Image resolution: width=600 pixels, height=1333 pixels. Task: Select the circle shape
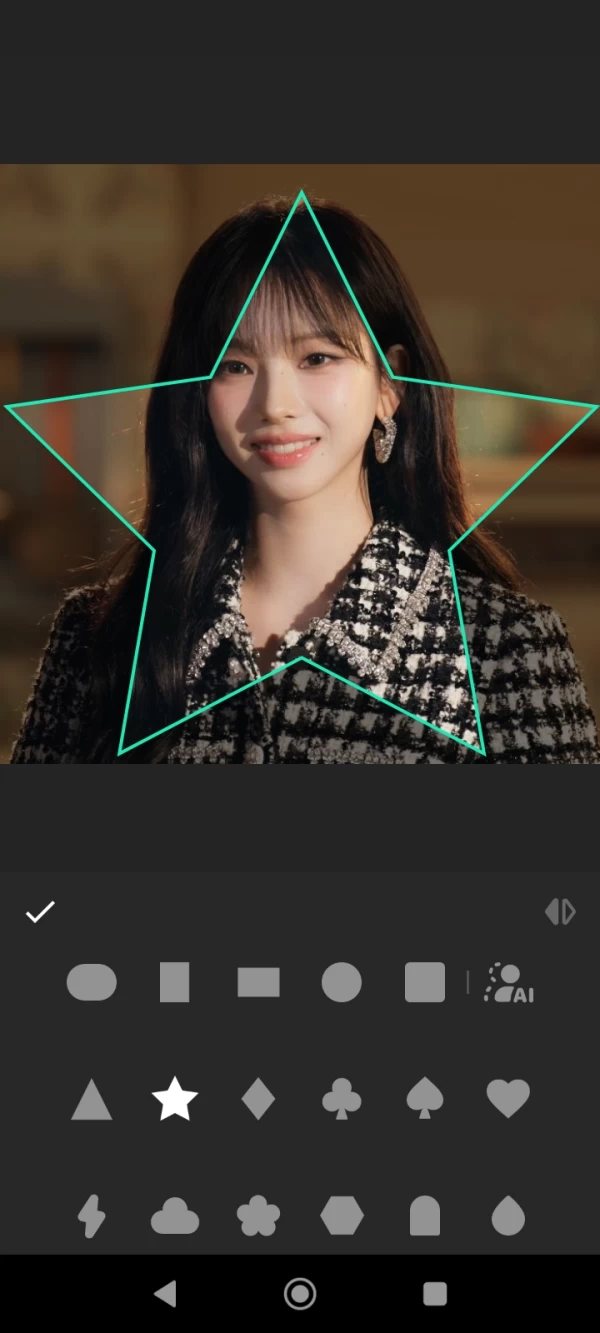click(x=341, y=983)
